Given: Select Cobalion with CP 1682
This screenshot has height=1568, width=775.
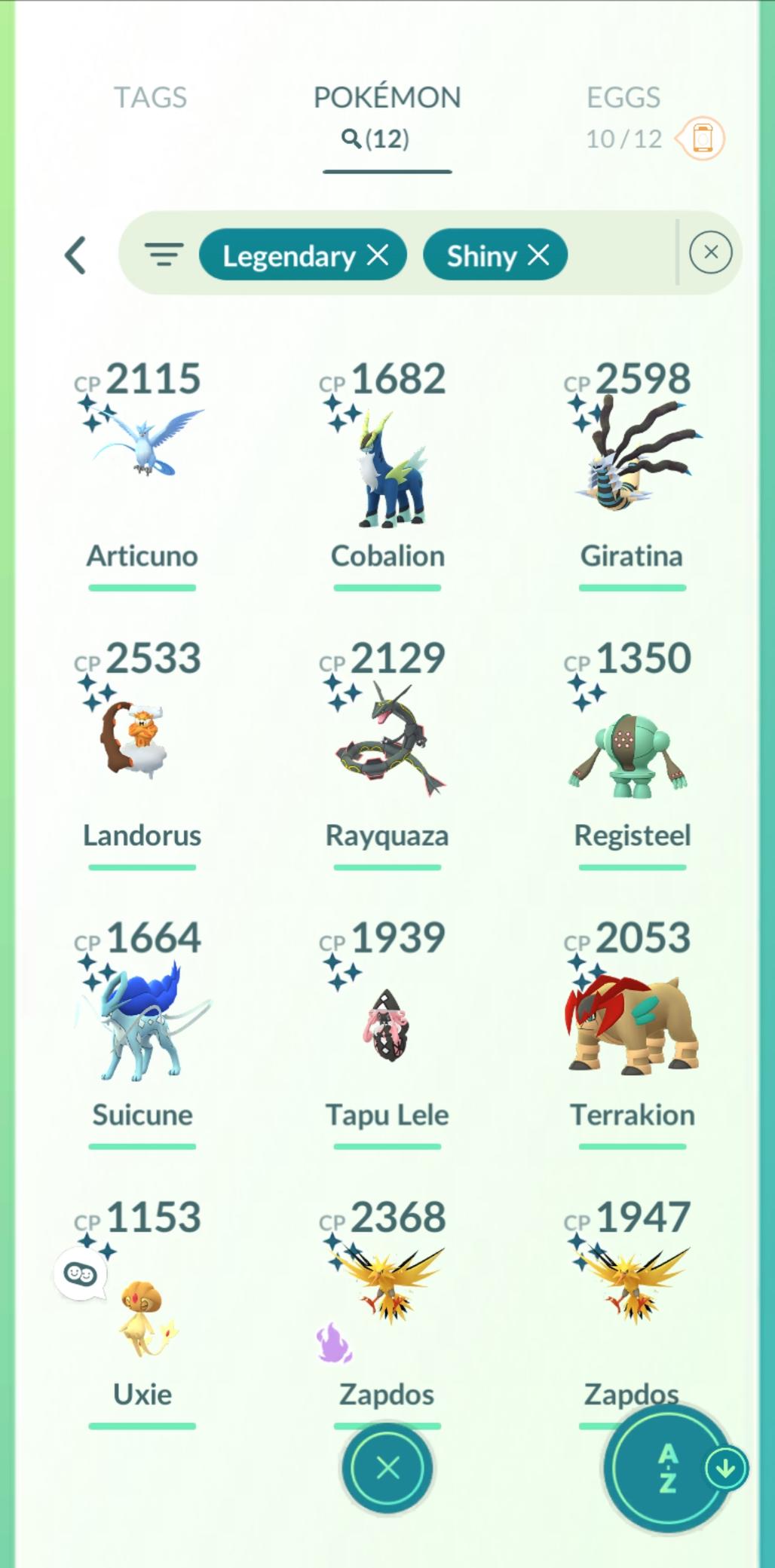Looking at the screenshot, I should click(387, 467).
